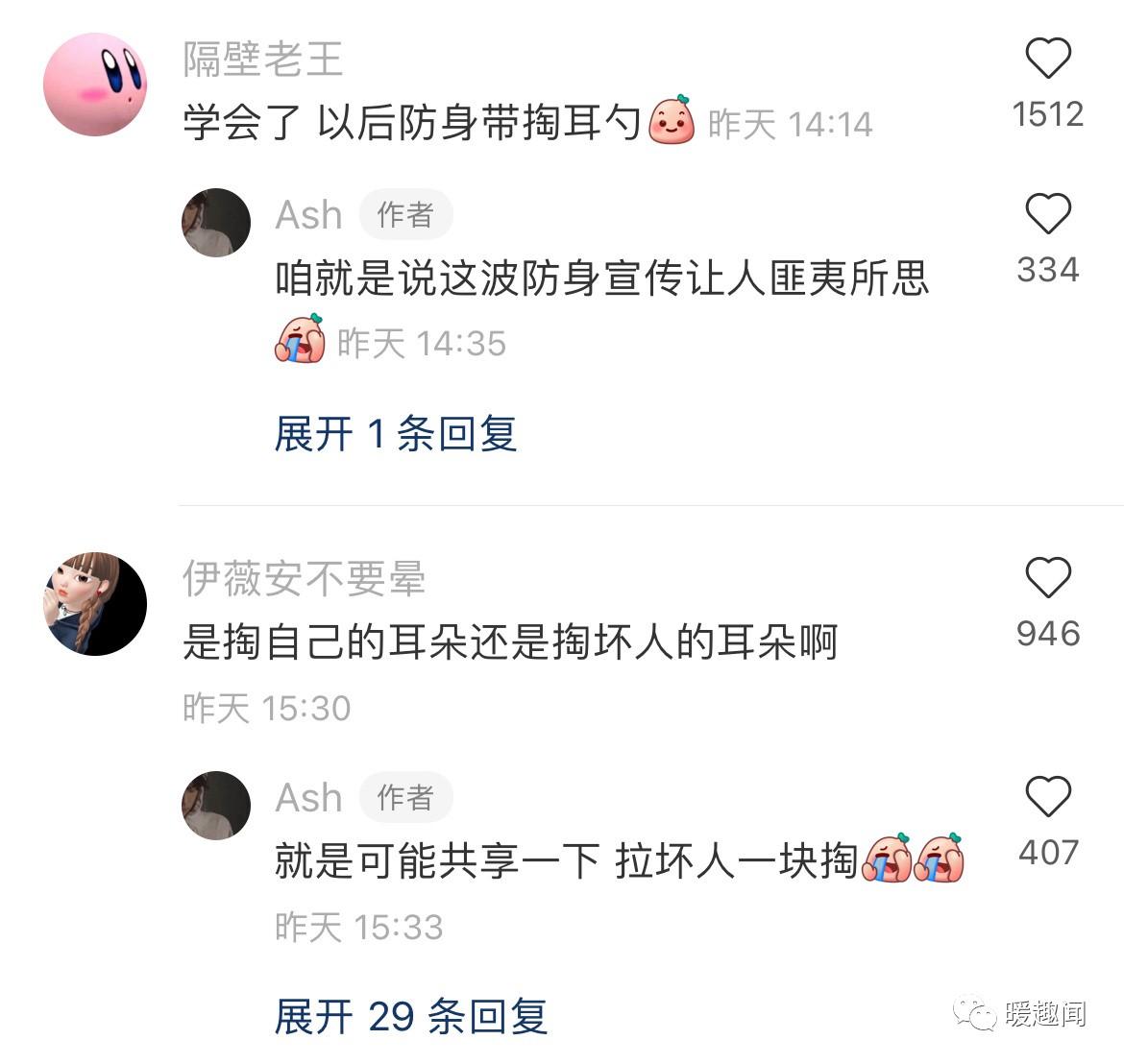Expand 1 more reply under 隔壁老王
The image size is (1124, 1064).
coord(396,434)
